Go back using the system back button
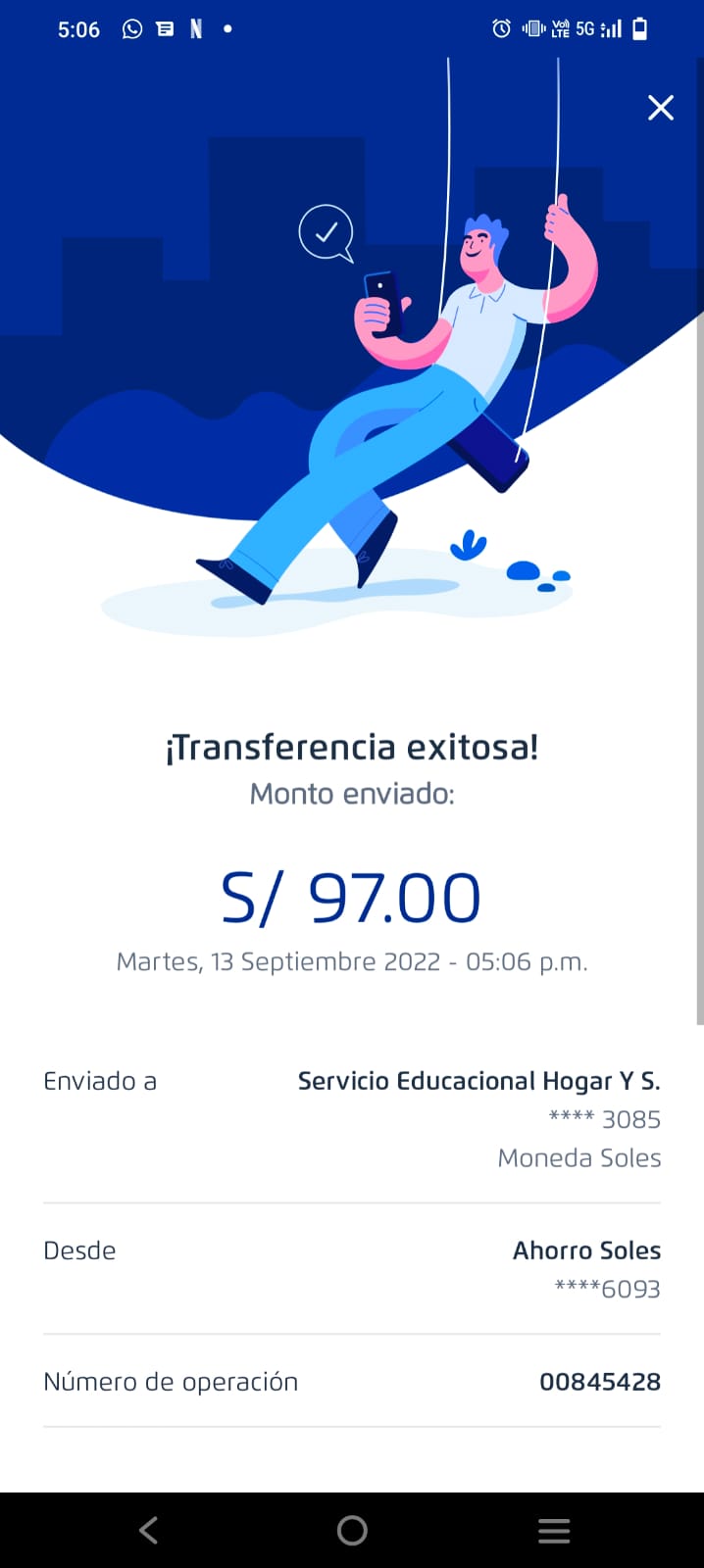Viewport: 704px width, 1568px height. pos(149,1530)
